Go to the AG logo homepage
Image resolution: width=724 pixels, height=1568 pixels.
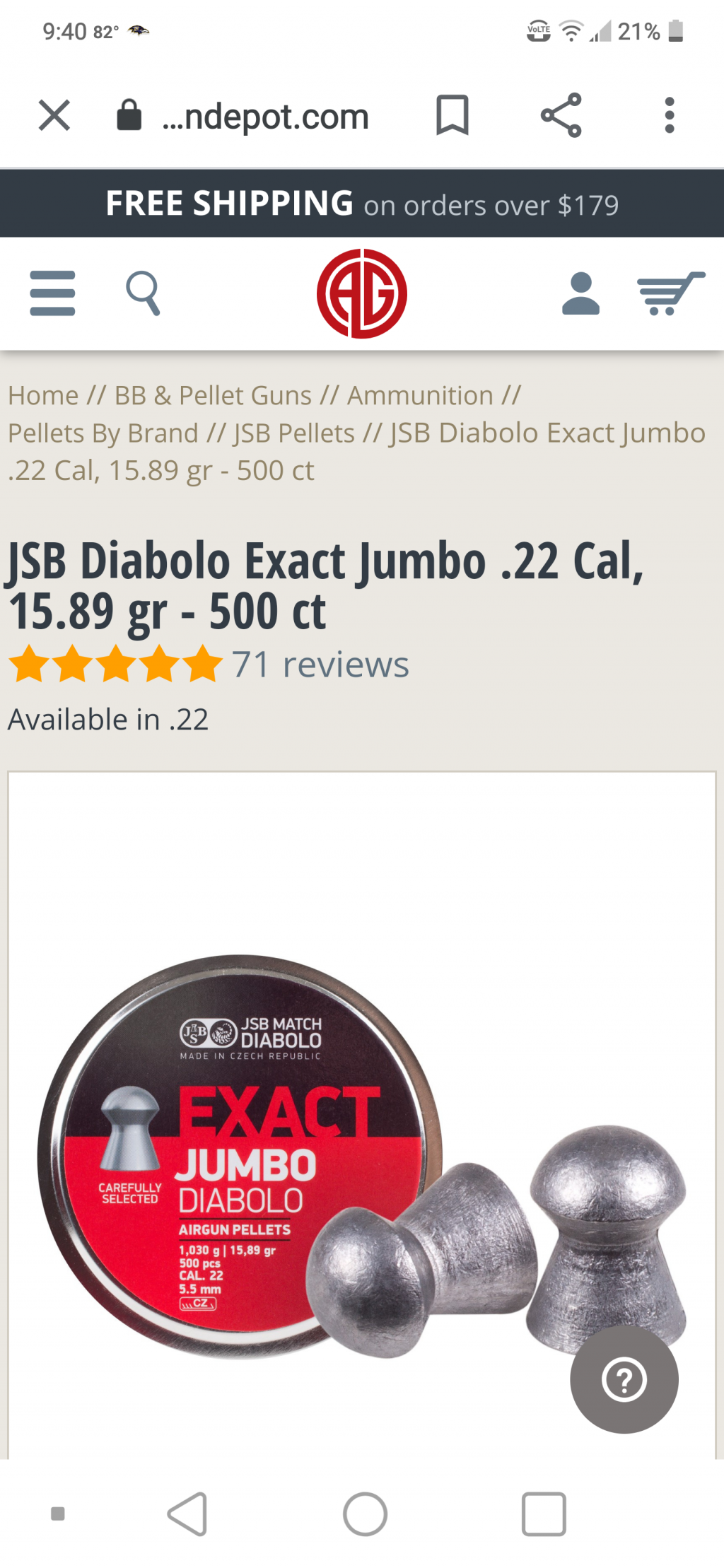click(361, 293)
